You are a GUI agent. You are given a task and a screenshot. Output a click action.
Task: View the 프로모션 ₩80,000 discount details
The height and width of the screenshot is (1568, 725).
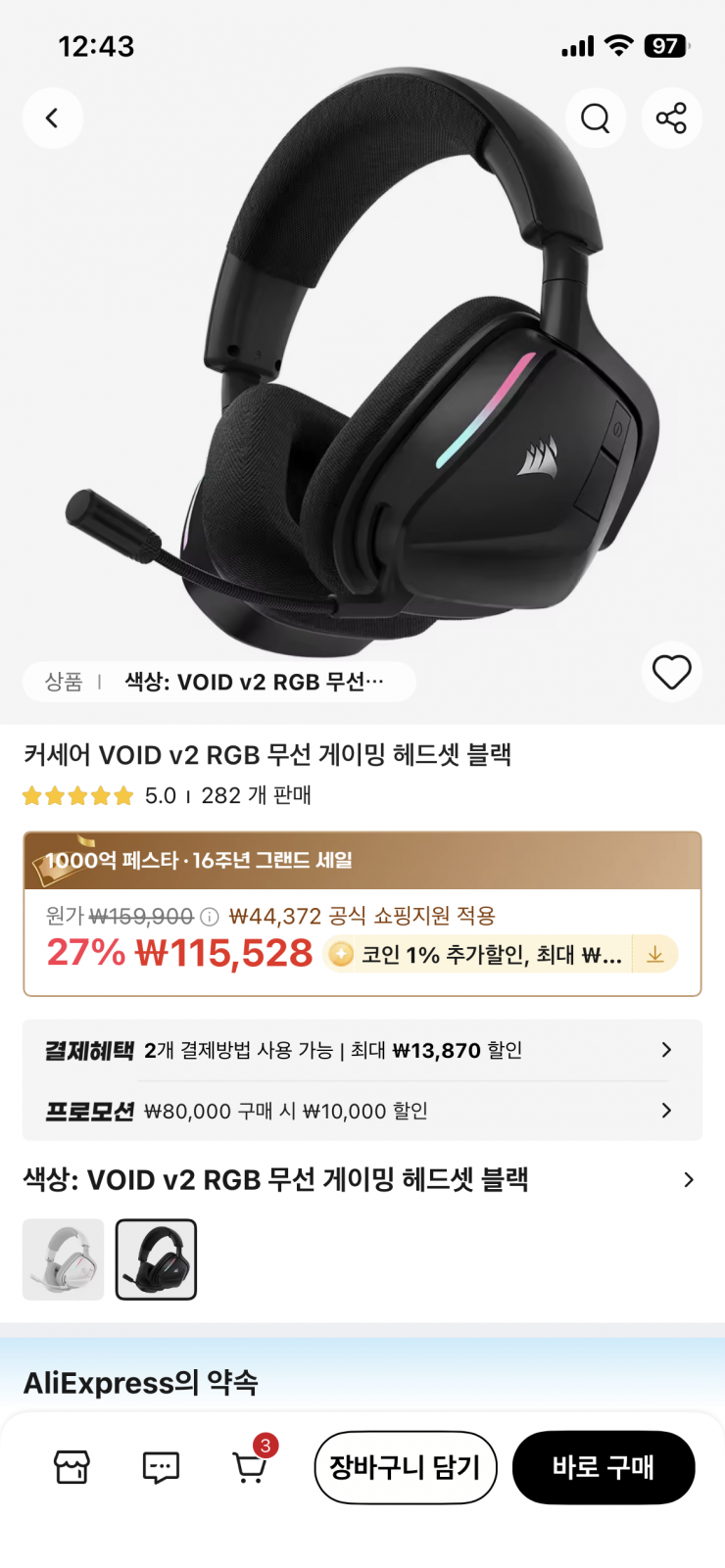point(362,1111)
